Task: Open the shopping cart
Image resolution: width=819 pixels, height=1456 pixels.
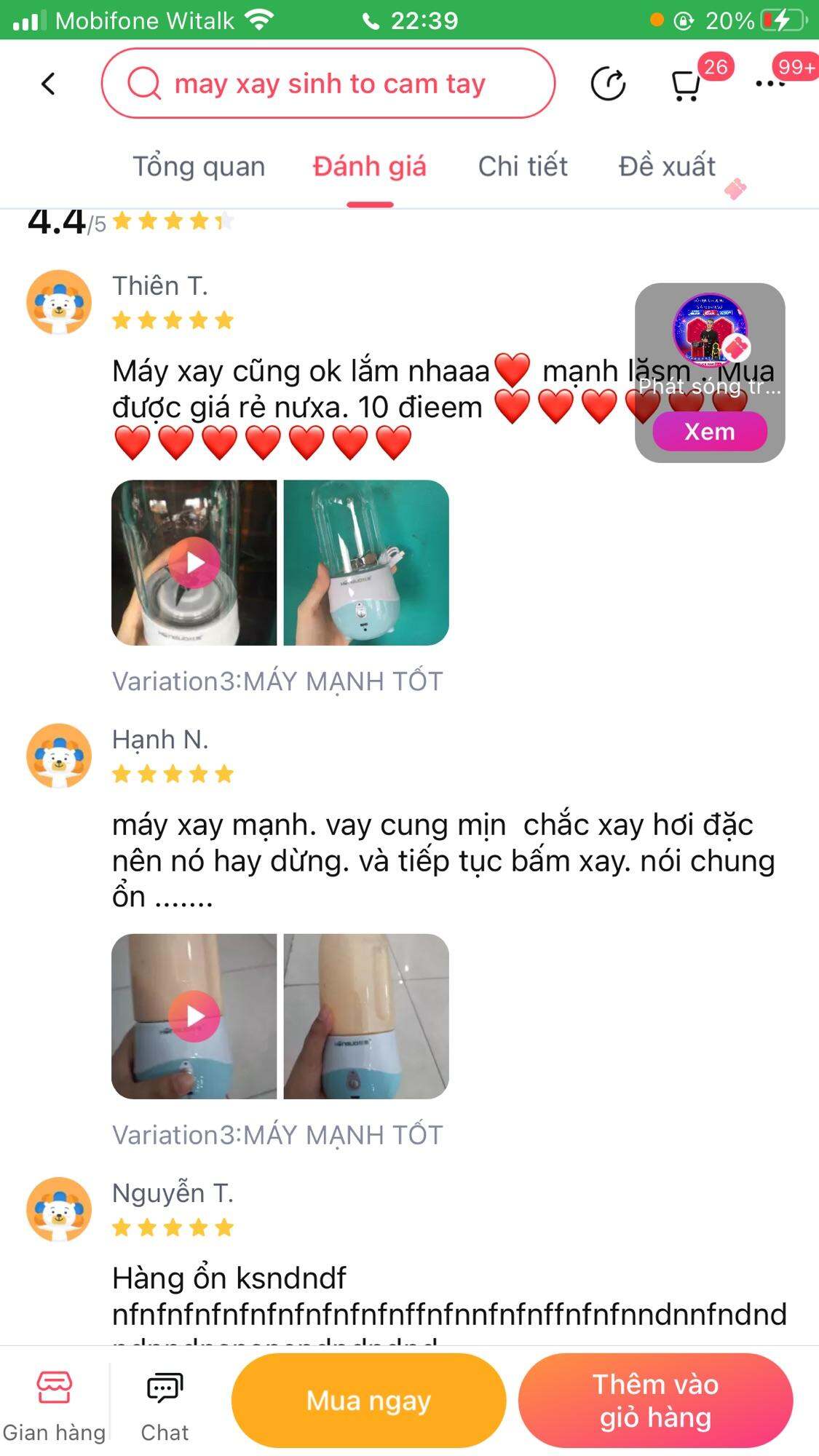Action: [685, 85]
